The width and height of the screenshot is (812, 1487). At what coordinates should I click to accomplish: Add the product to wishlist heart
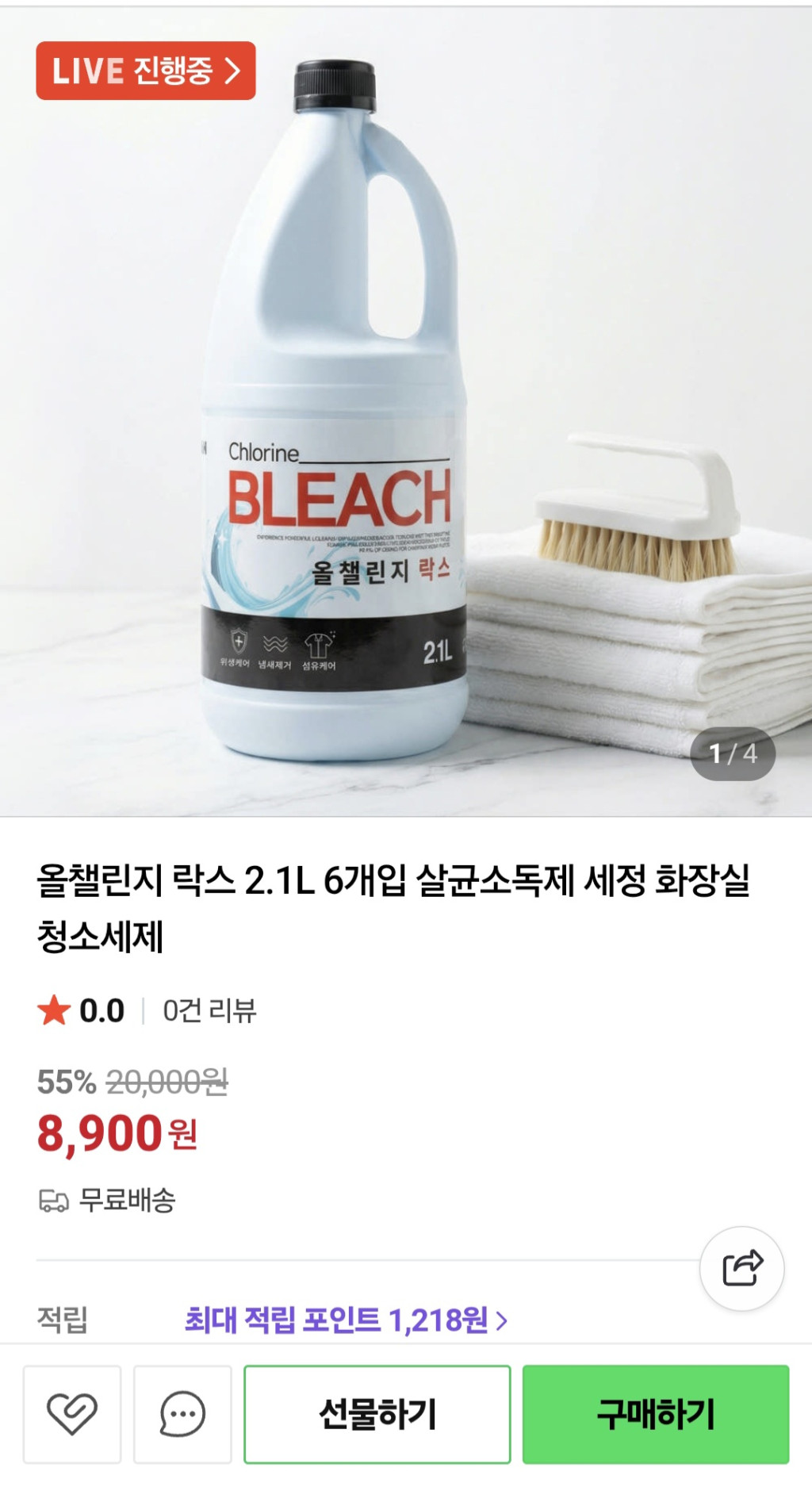(x=72, y=1413)
